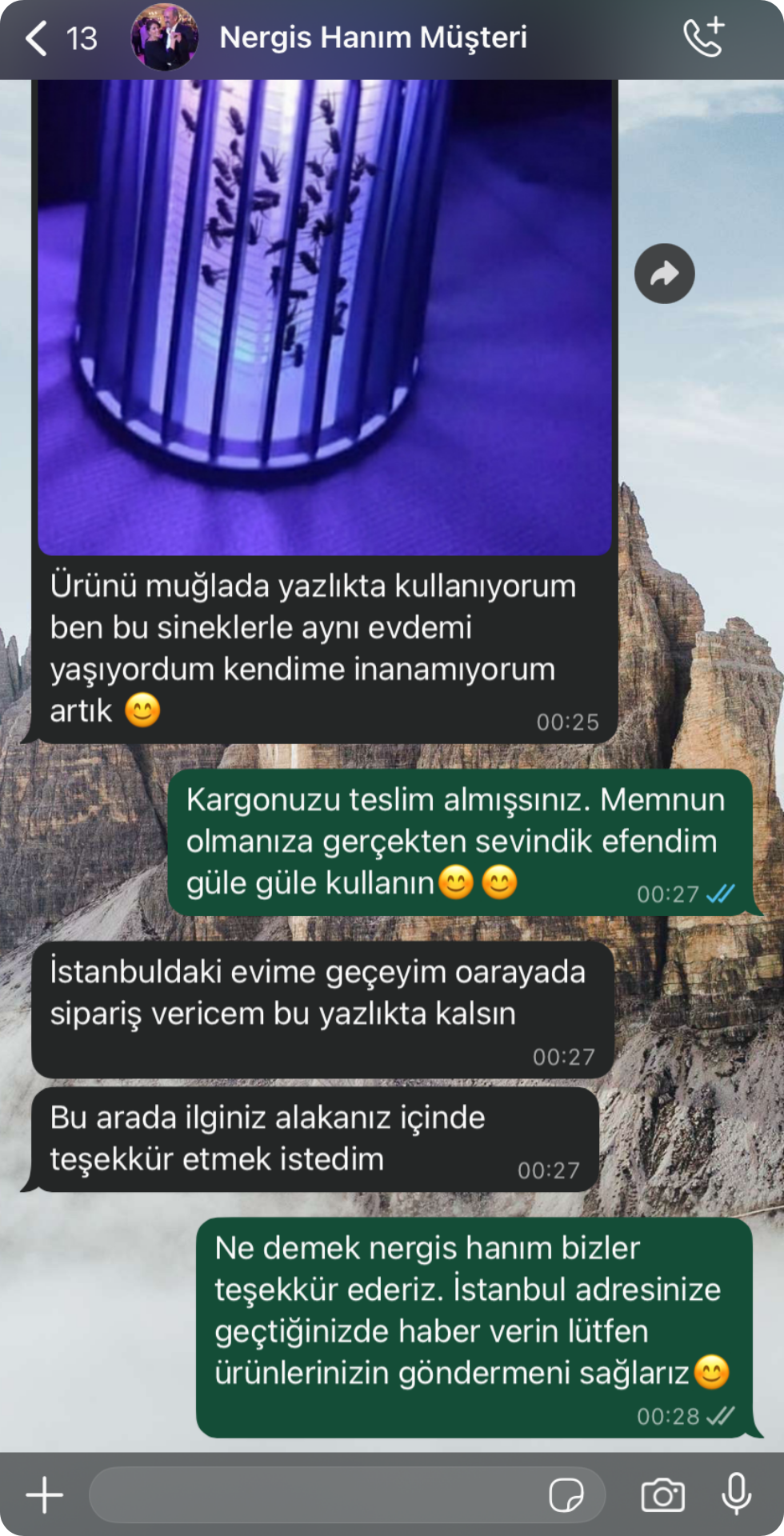
Task: Open the sticker picker
Action: point(566,1494)
